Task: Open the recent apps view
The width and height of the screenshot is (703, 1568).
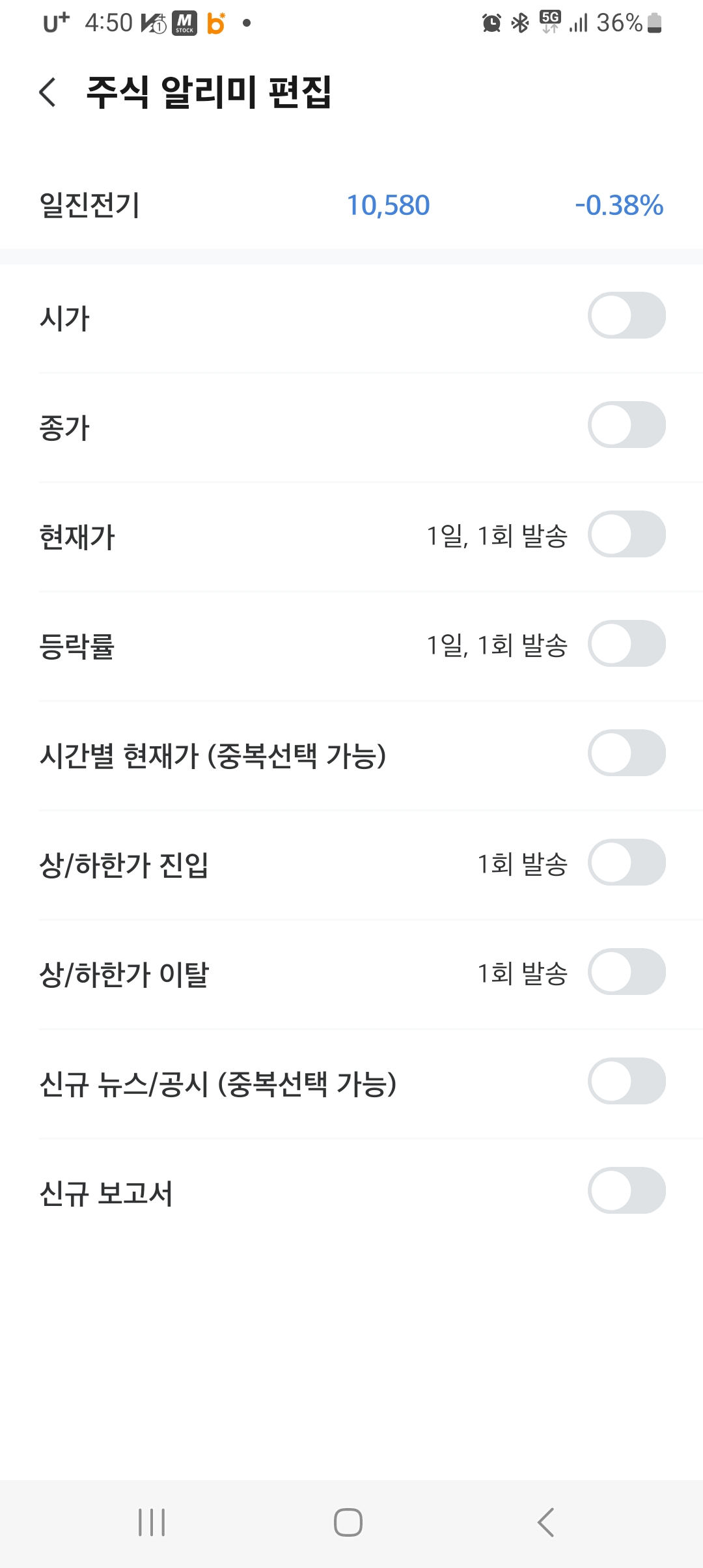Action: [x=152, y=1522]
